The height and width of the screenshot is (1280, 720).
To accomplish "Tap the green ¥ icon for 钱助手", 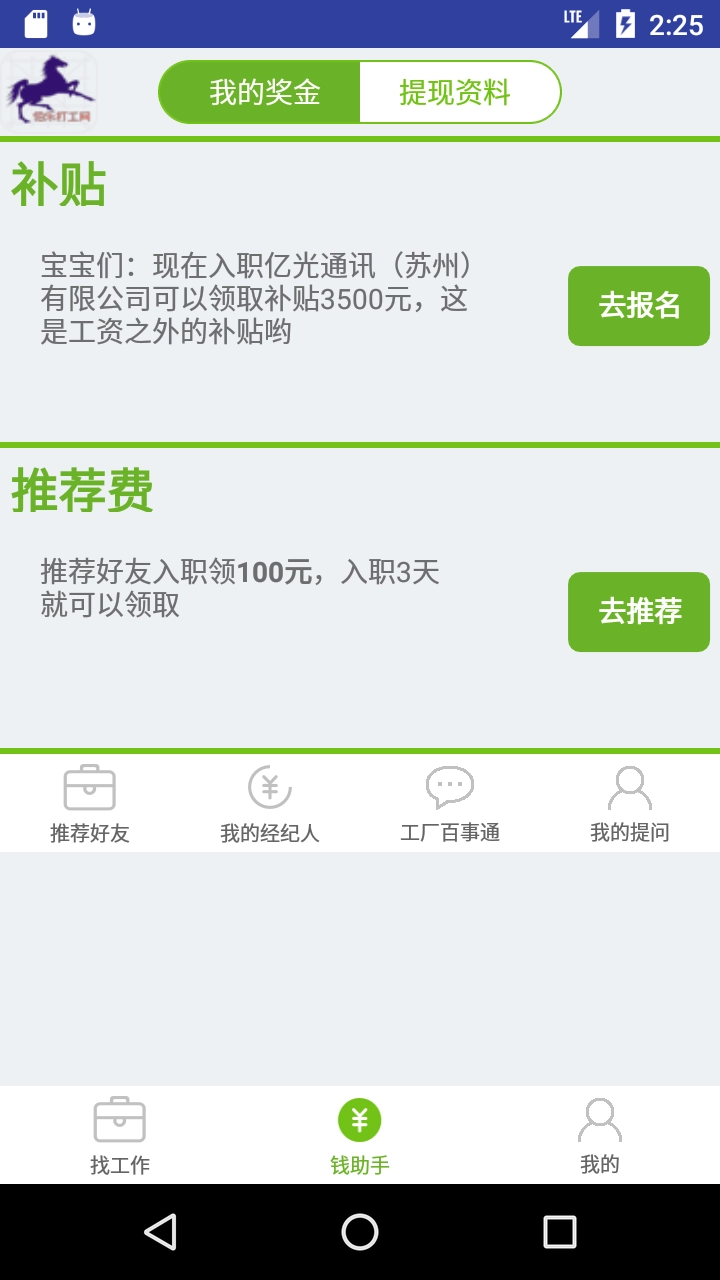I will pyautogui.click(x=360, y=1122).
